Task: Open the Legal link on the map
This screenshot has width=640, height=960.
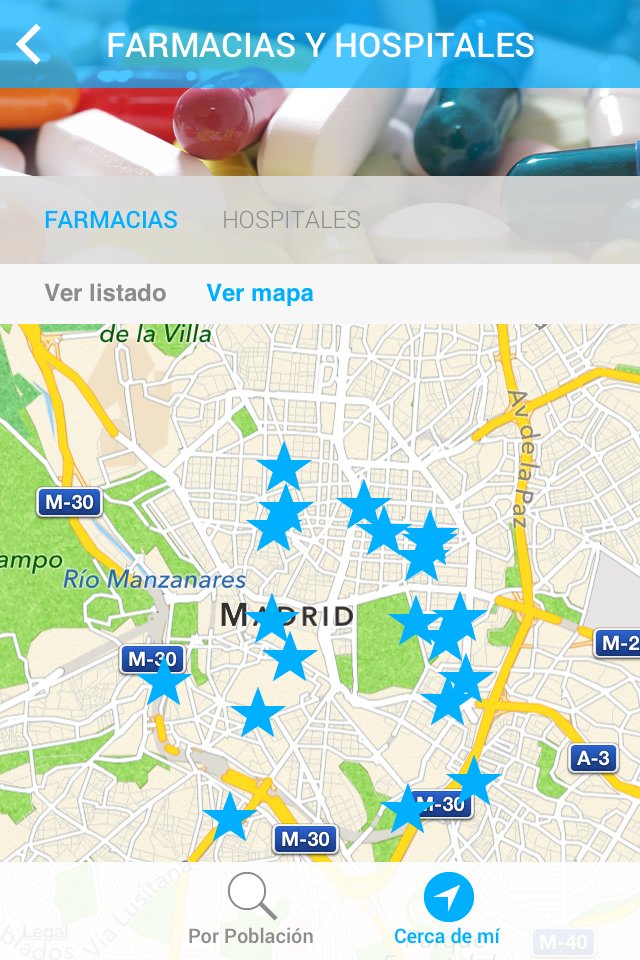Action: [44, 932]
